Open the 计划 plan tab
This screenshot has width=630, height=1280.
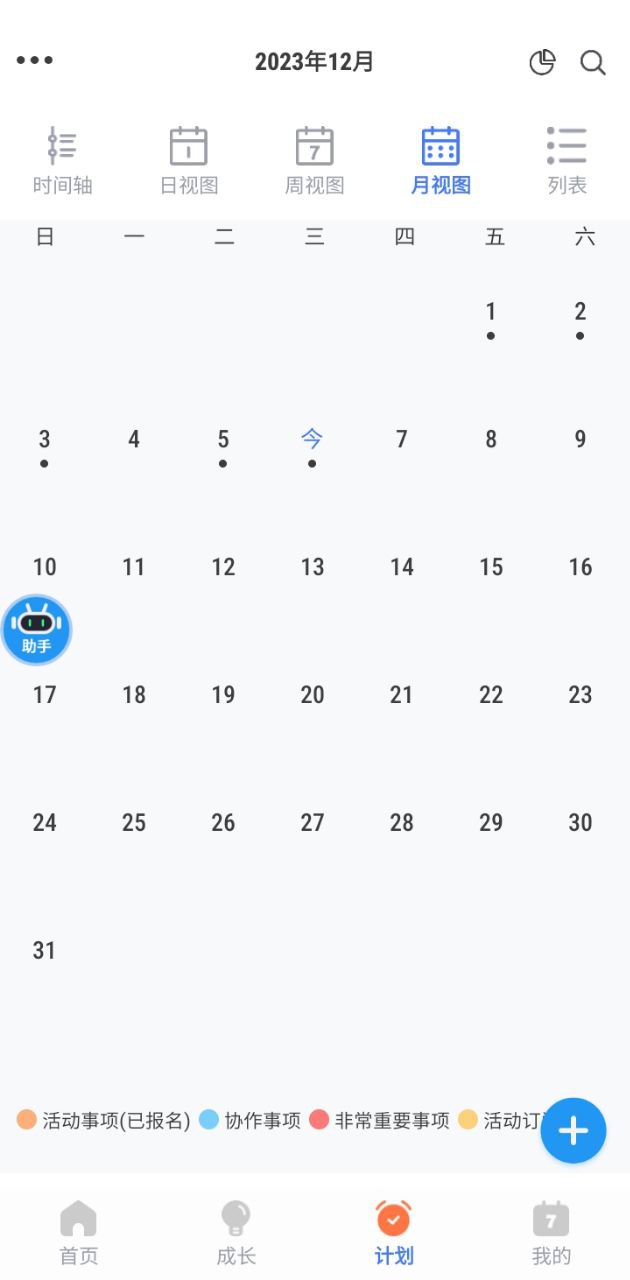[x=393, y=1232]
